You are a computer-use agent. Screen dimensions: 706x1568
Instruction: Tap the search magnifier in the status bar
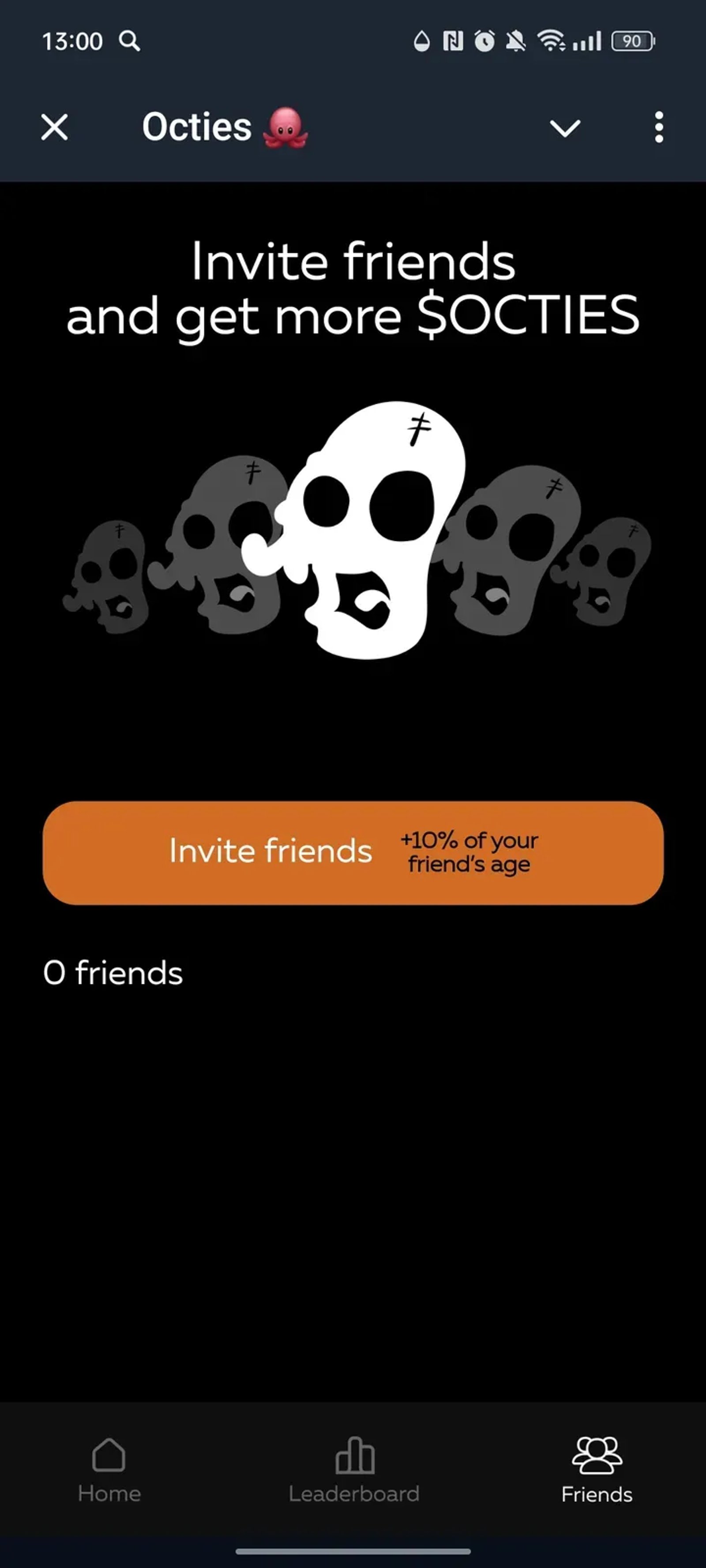coord(129,41)
